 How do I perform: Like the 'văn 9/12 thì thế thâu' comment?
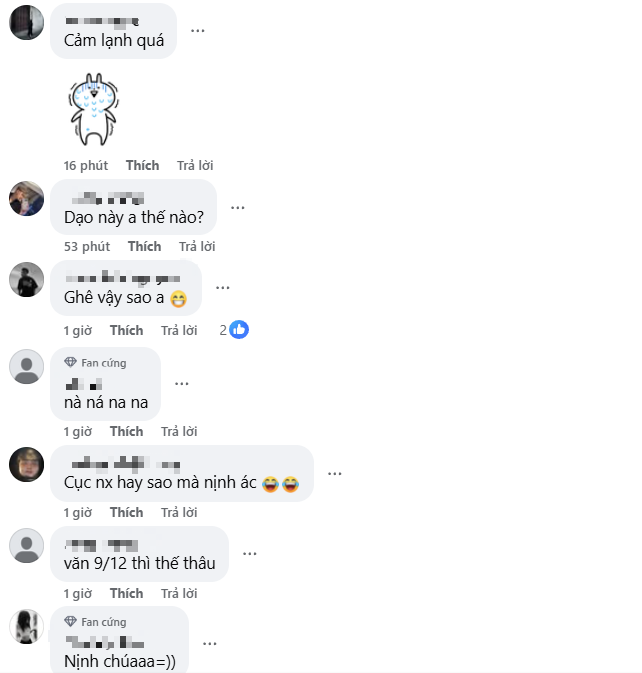[126, 593]
